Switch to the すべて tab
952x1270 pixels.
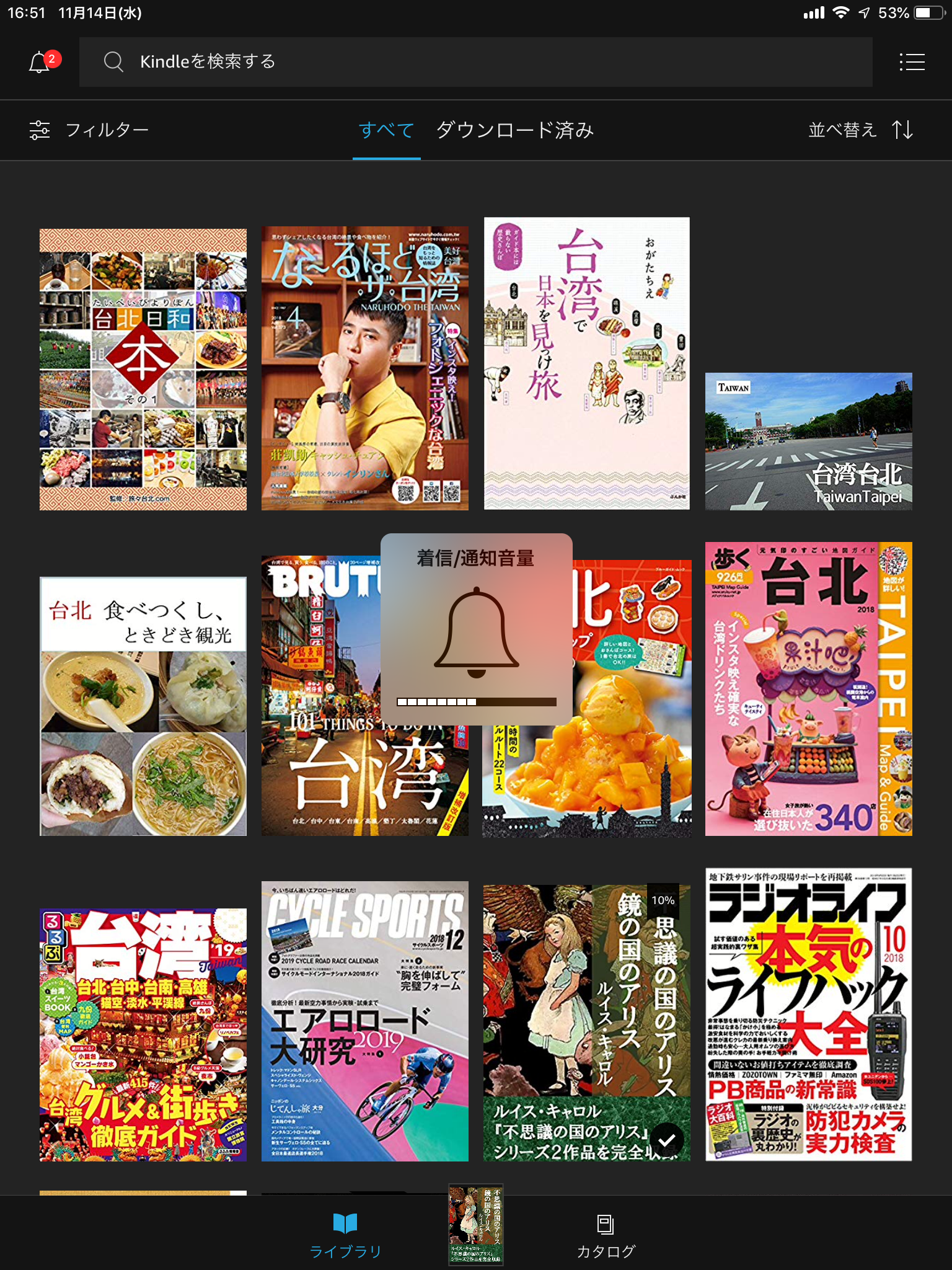pos(386,130)
